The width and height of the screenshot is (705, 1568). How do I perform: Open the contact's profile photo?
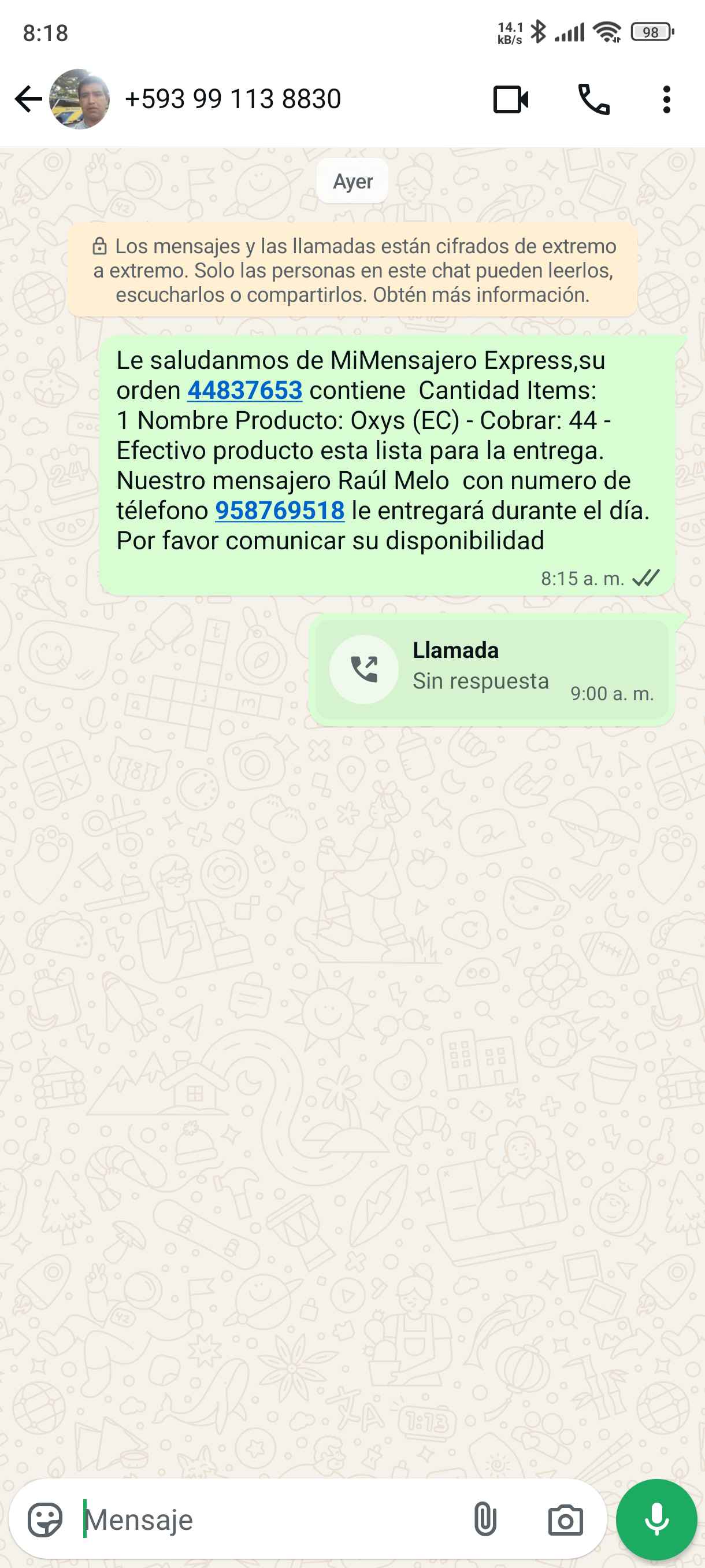tap(80, 99)
